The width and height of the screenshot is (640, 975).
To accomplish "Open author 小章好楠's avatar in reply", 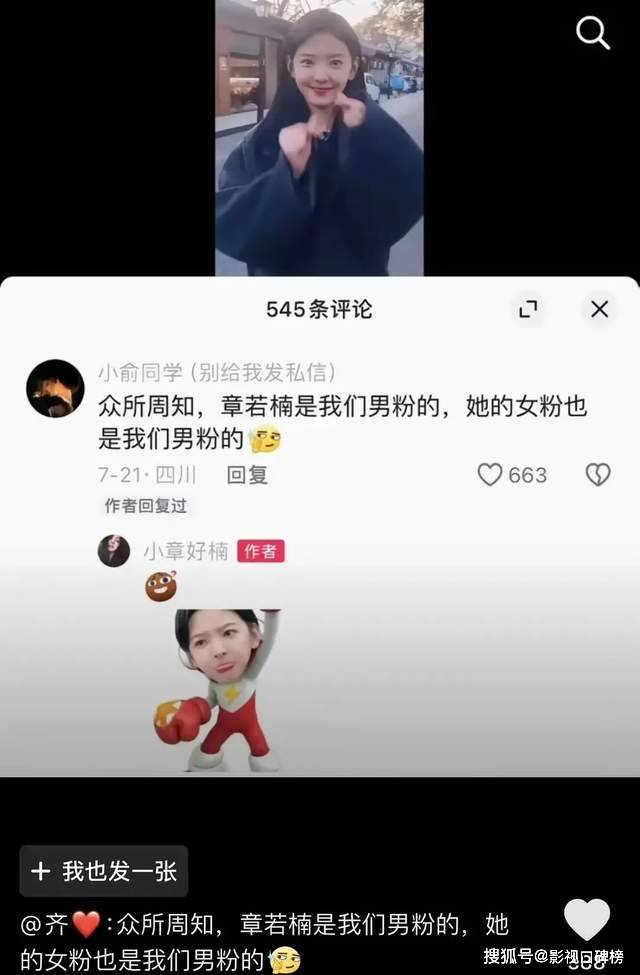I will point(114,551).
